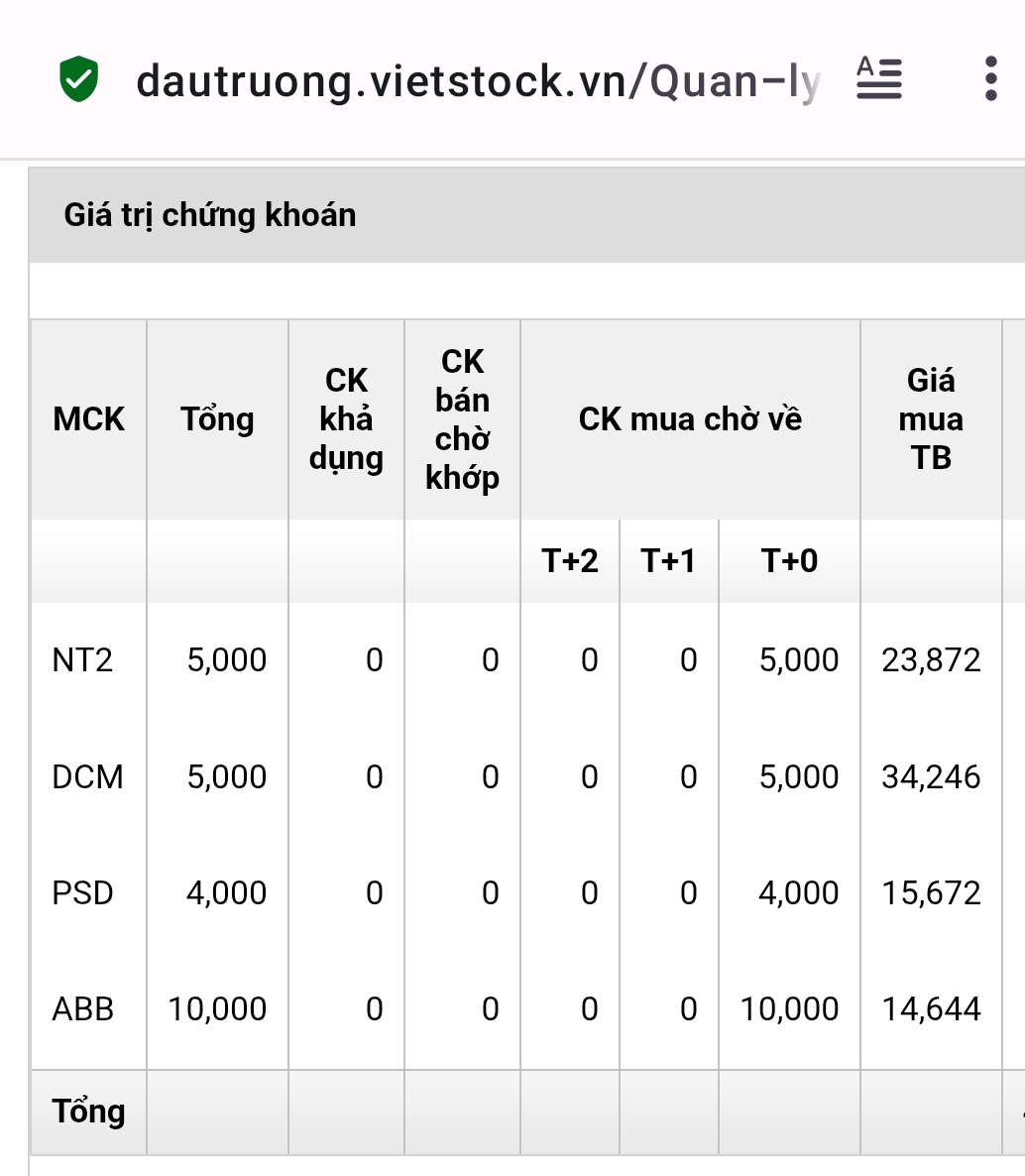Tap the address bar showing dautruong.vietstock.vn

point(476,80)
